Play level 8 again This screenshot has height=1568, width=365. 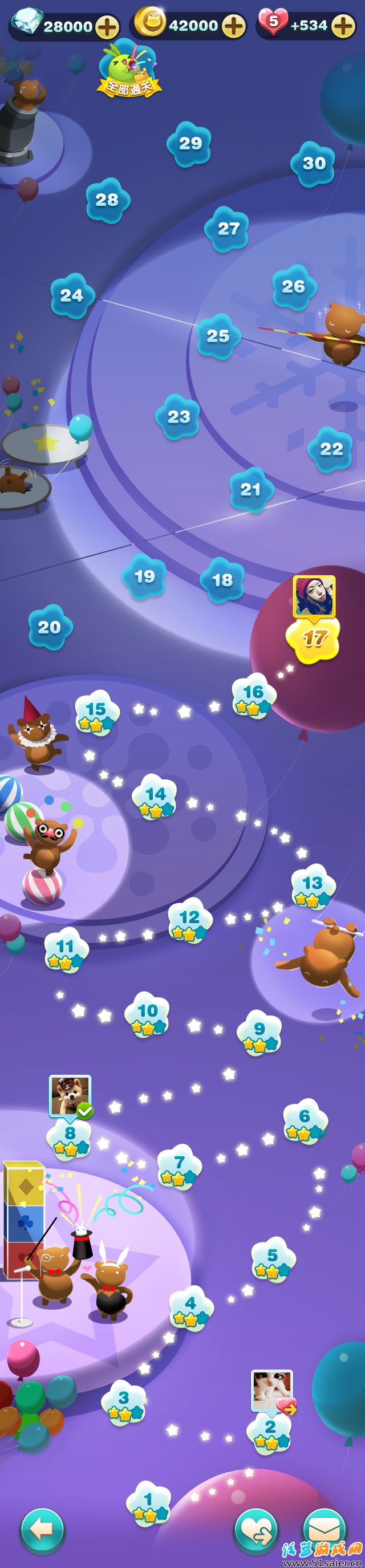pos(70,1138)
